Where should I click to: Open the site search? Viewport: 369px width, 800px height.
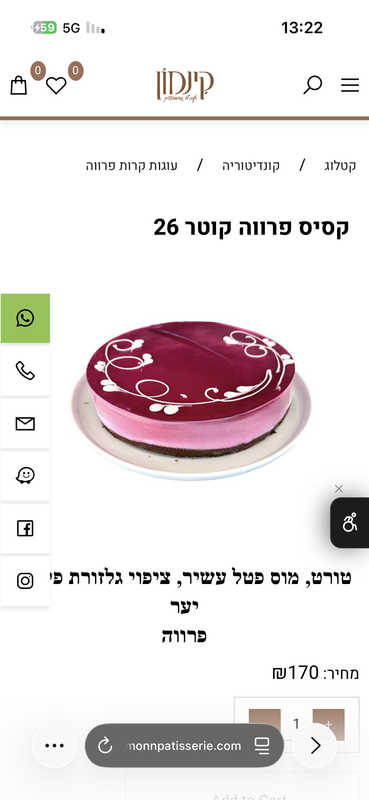pyautogui.click(x=312, y=85)
